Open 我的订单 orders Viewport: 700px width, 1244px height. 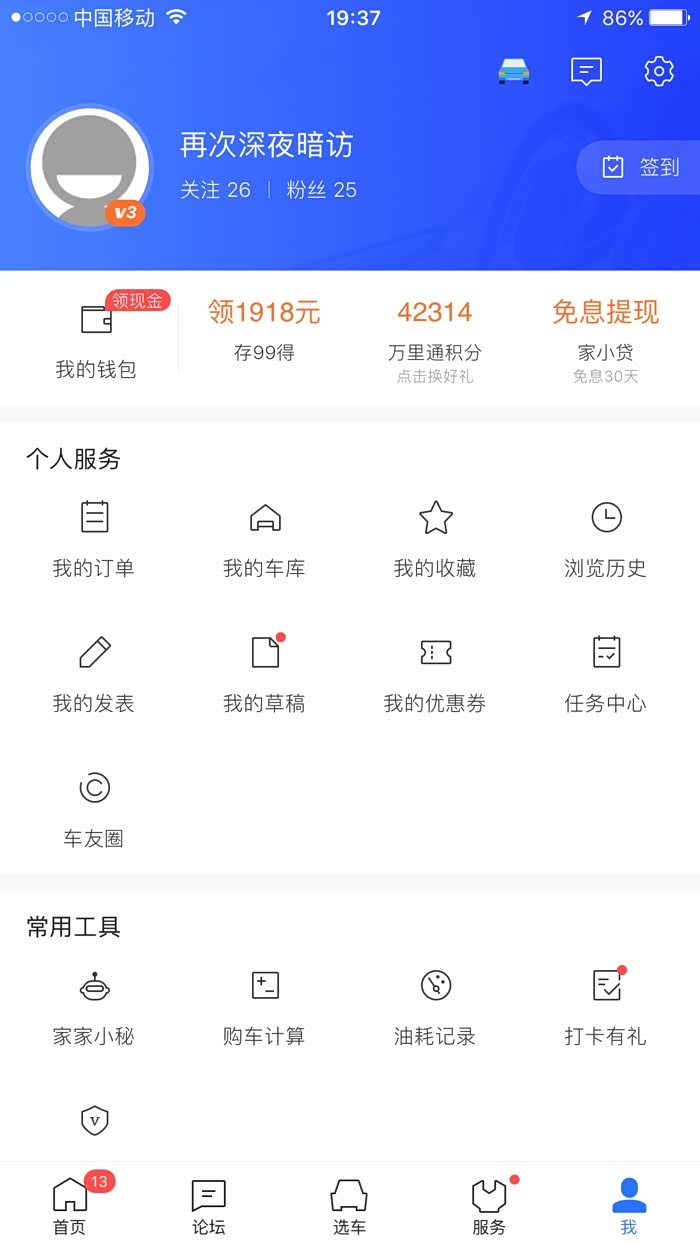(93, 538)
